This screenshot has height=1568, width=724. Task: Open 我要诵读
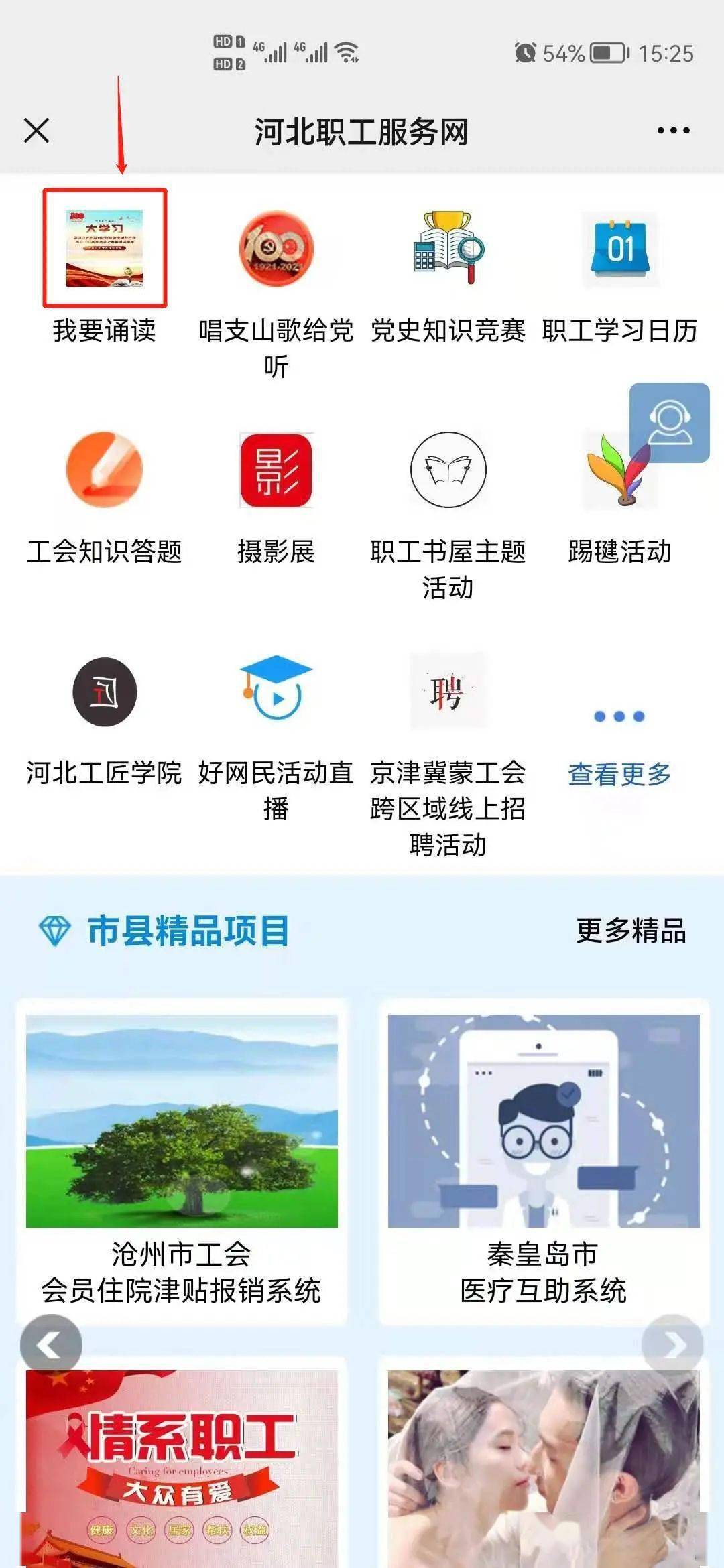pyautogui.click(x=105, y=268)
